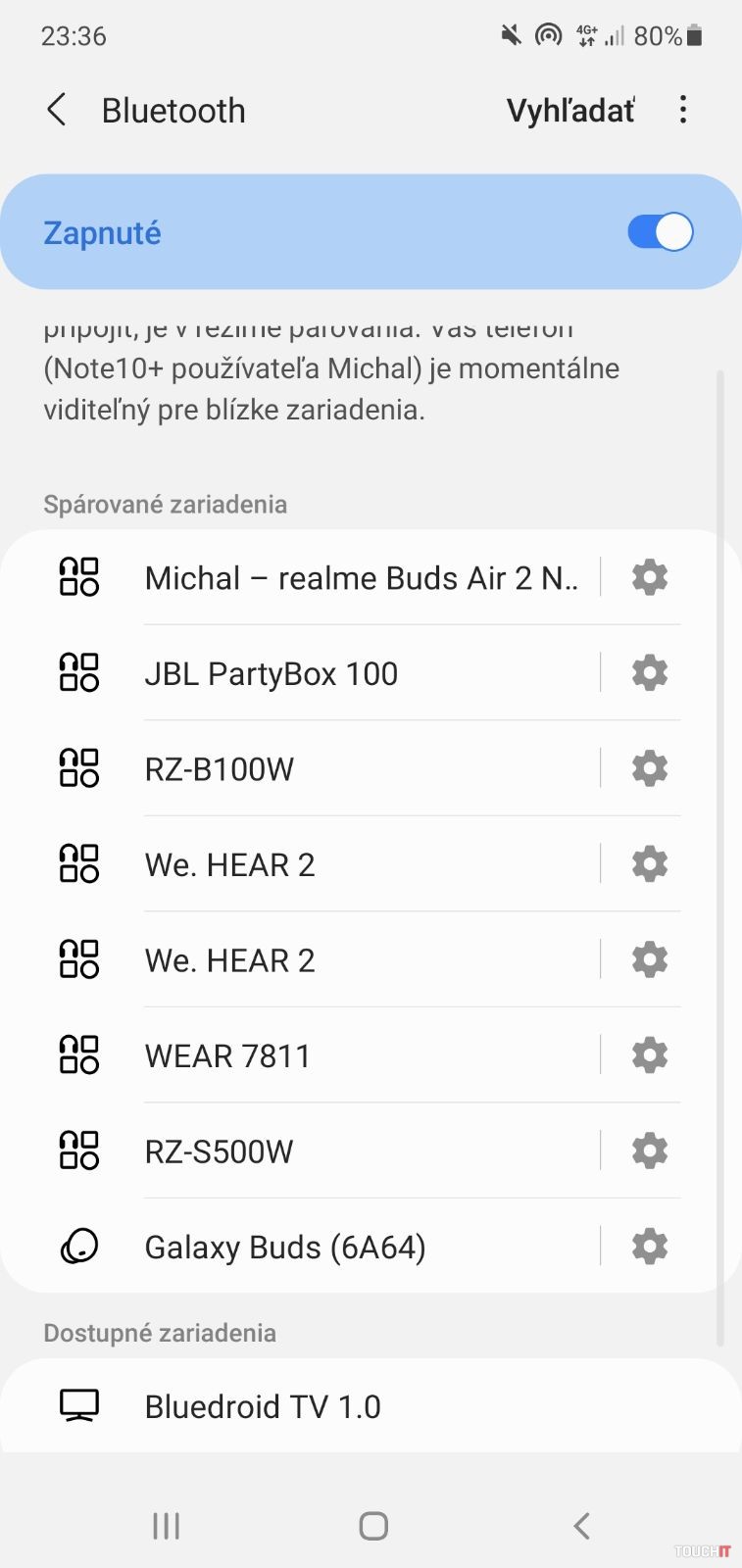Image resolution: width=742 pixels, height=1568 pixels.
Task: Open settings gear for realme Buds Air 2
Action: coord(649,578)
